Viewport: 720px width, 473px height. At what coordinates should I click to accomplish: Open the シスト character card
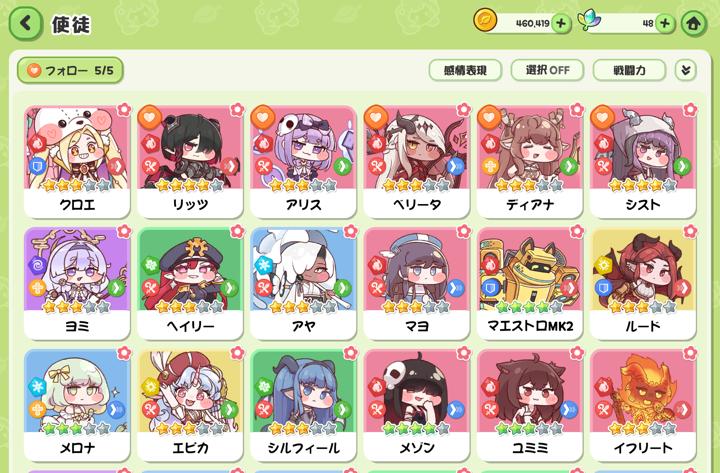point(642,160)
